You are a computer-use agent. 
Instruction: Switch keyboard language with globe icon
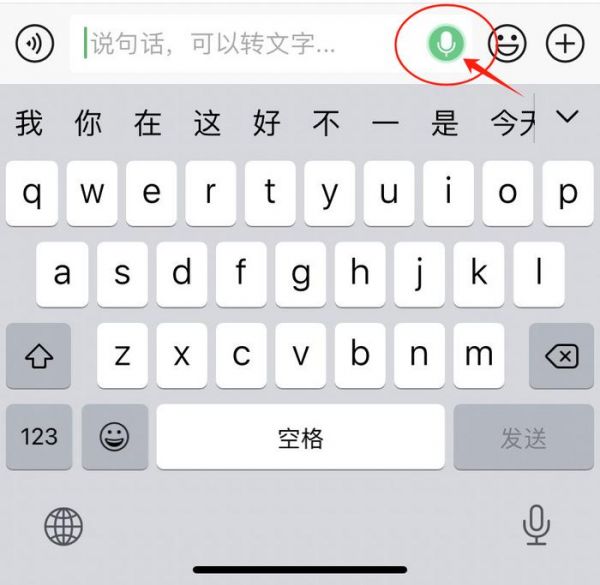[x=64, y=525]
